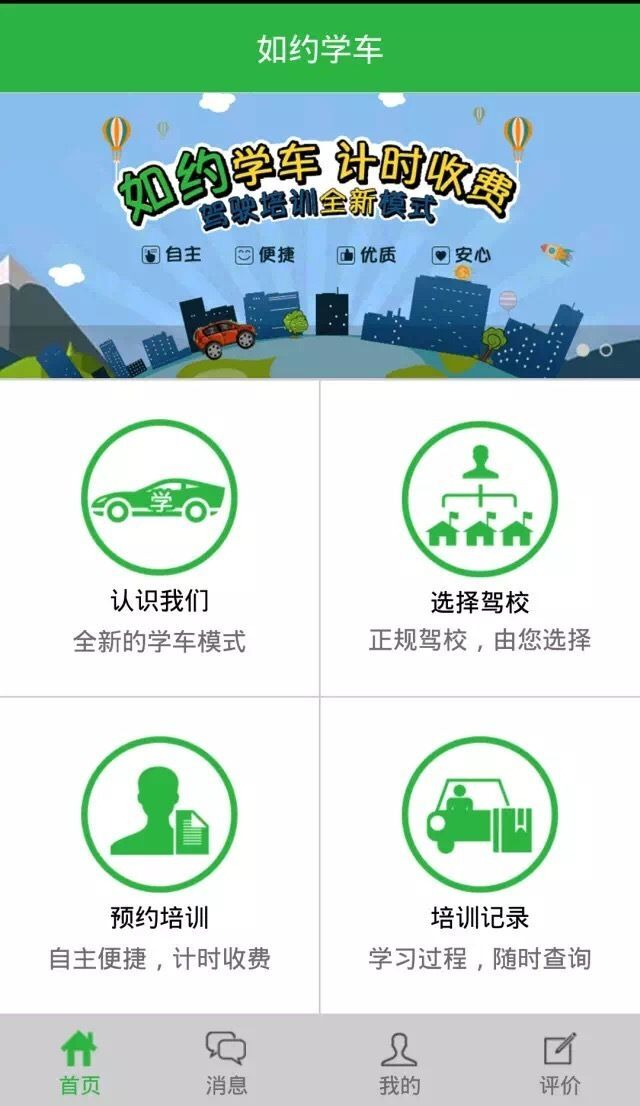Open the 认识我们 tile
Viewport: 640px width, 1106px height.
click(x=159, y=538)
